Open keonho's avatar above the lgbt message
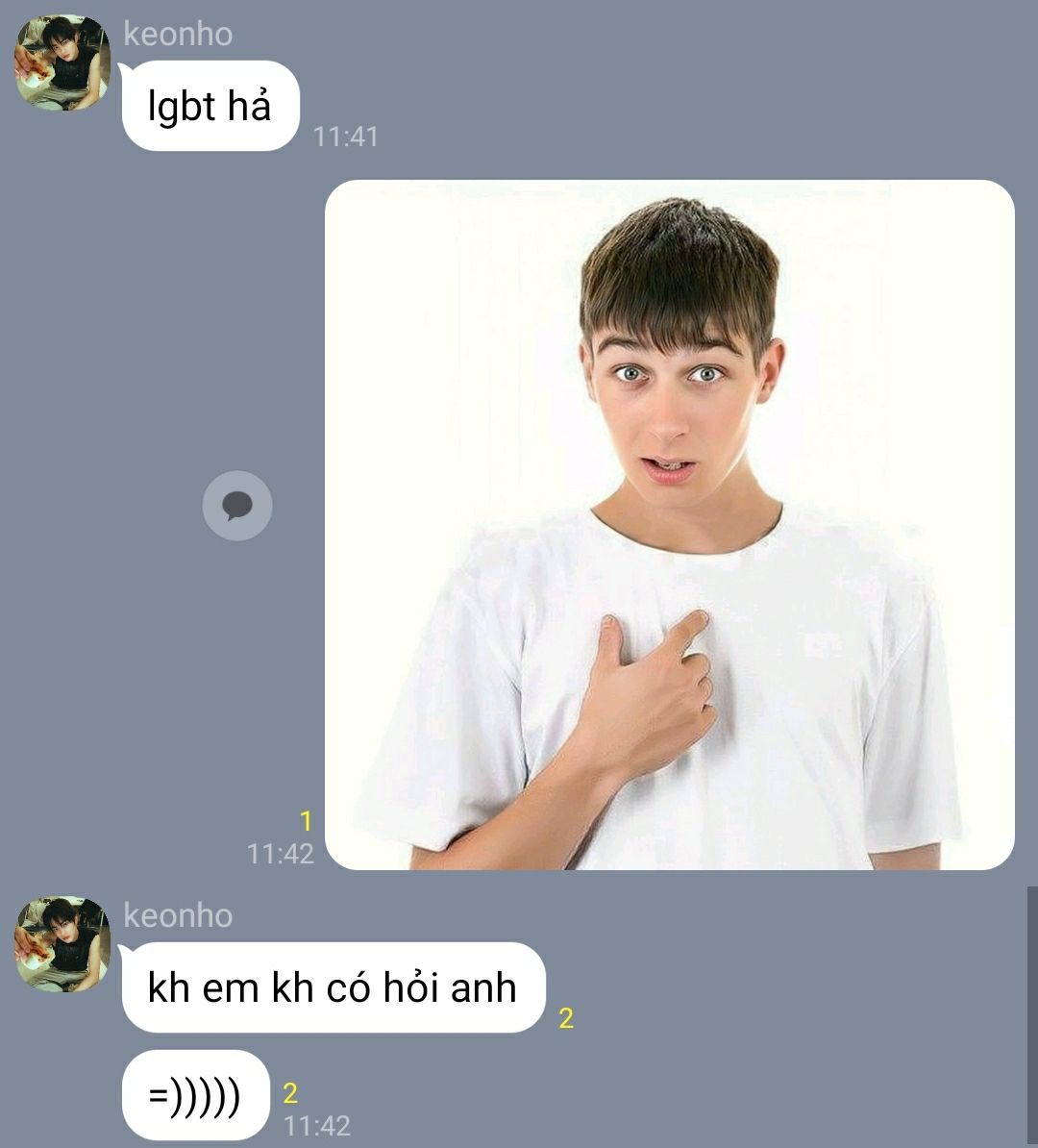 pyautogui.click(x=62, y=62)
